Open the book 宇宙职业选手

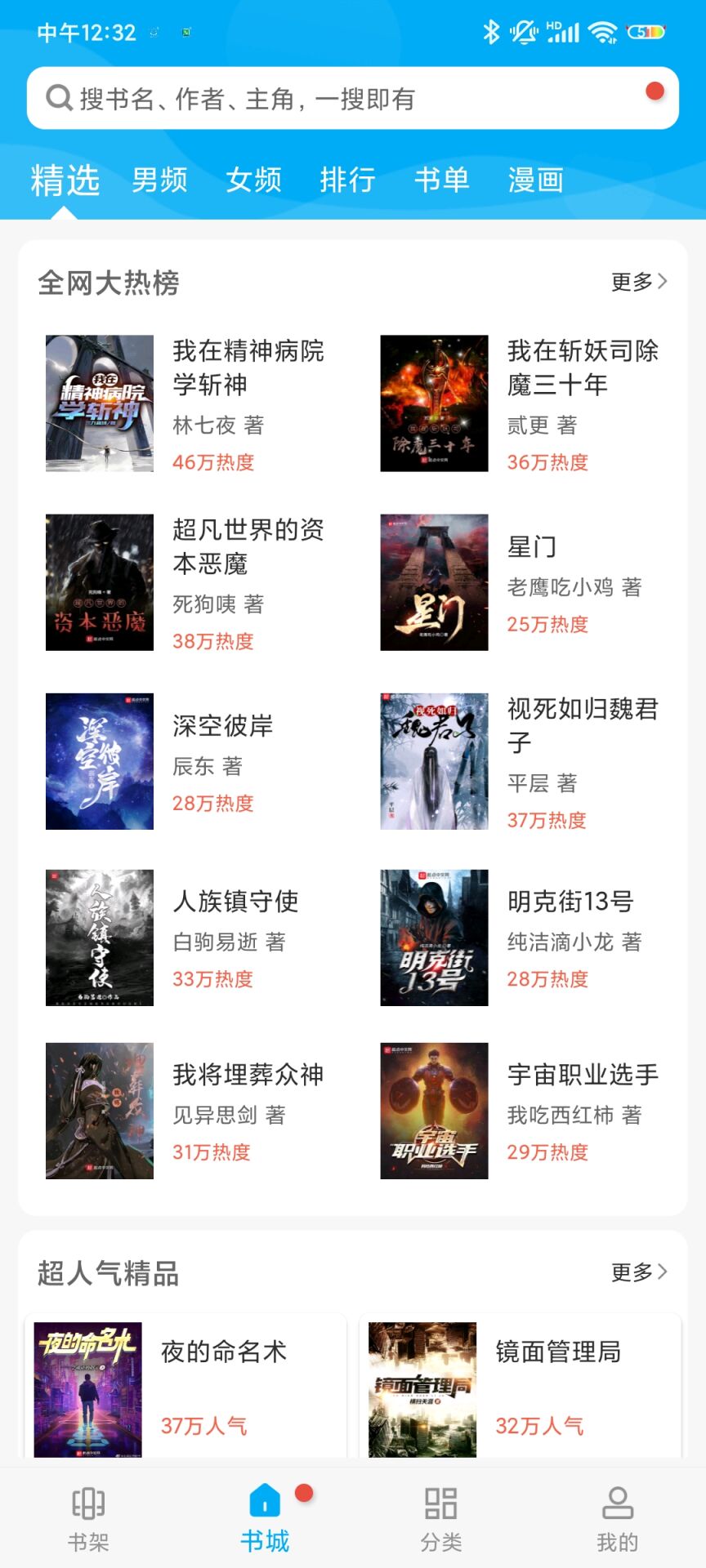(583, 1075)
